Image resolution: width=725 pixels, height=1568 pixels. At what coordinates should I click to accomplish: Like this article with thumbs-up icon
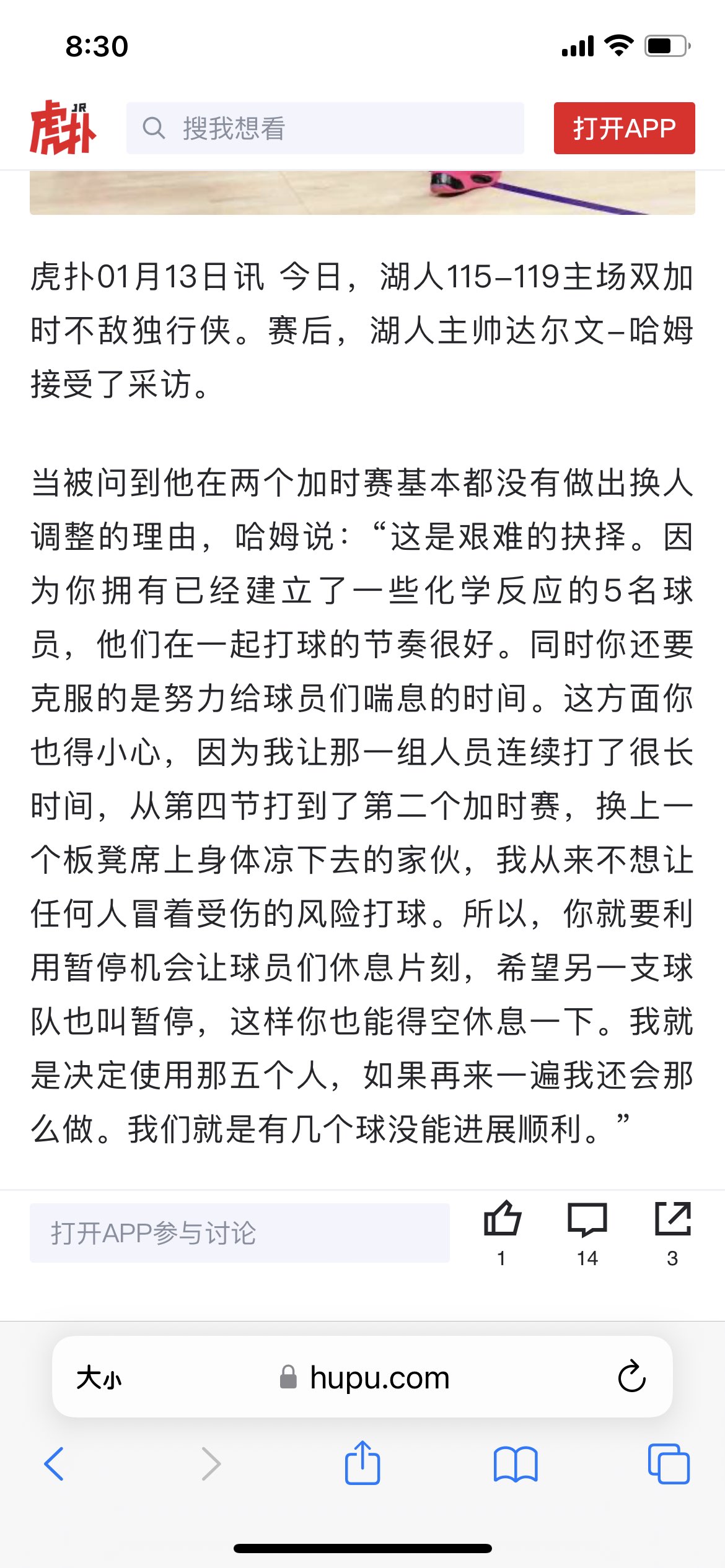(502, 1219)
